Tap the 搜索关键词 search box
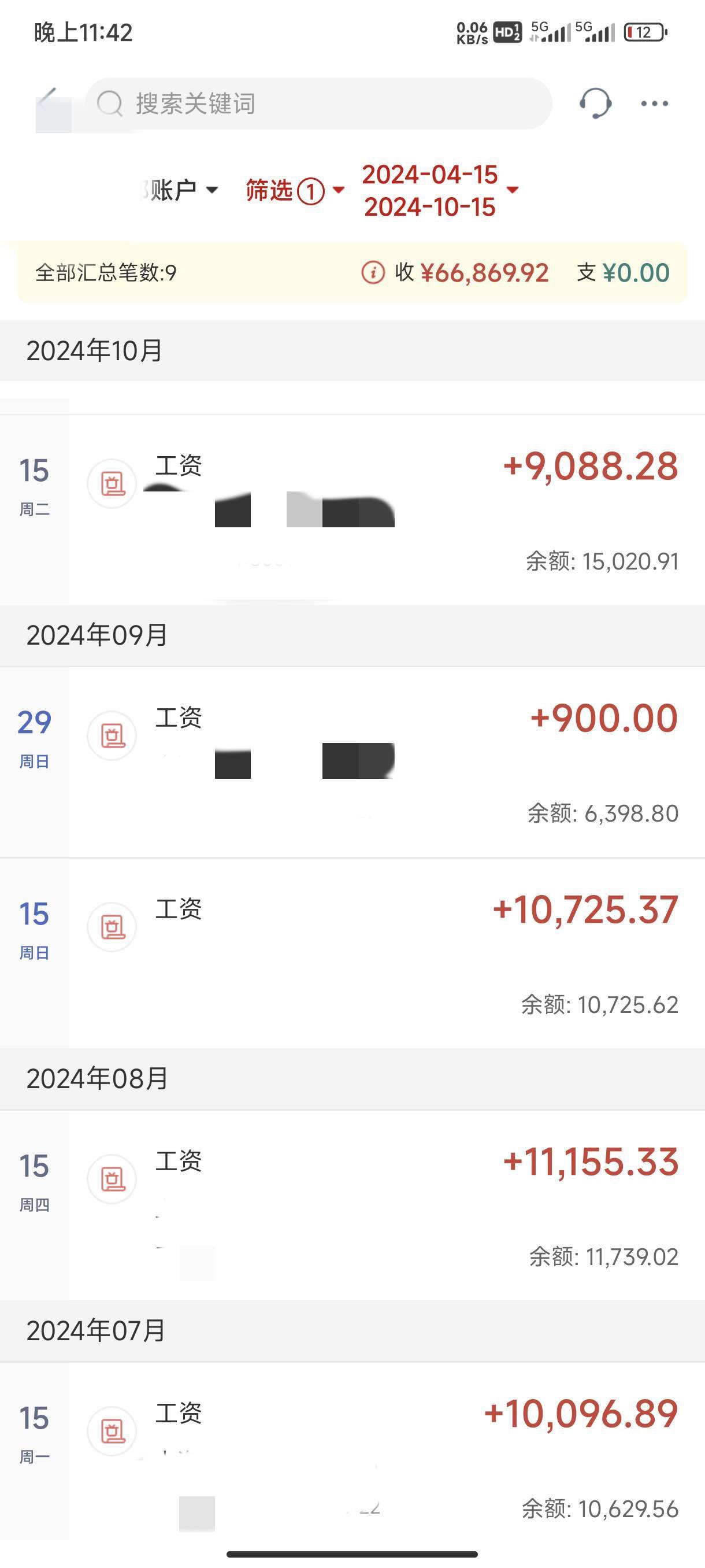Screen dimensions: 705x1568 [318, 103]
